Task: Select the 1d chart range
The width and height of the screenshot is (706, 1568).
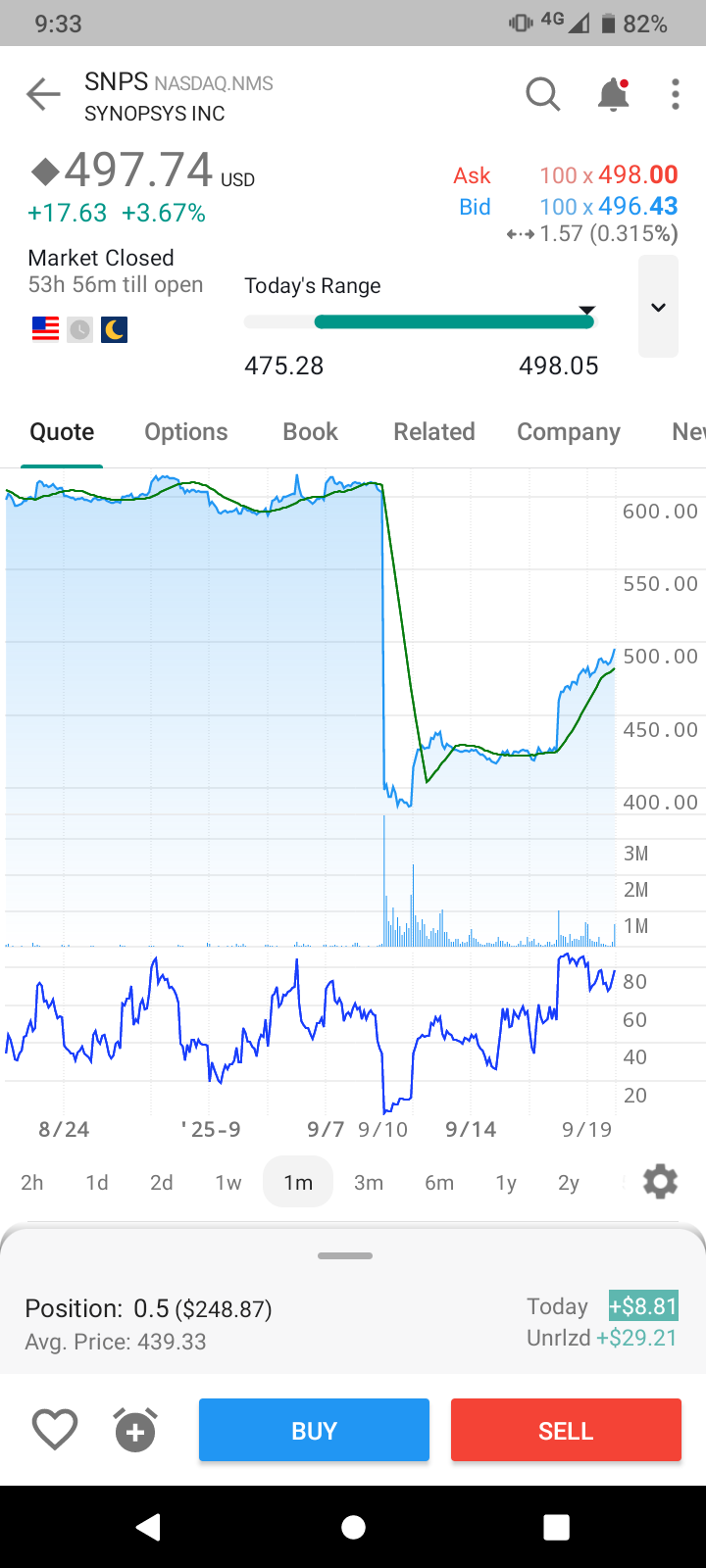Action: pos(97,1183)
